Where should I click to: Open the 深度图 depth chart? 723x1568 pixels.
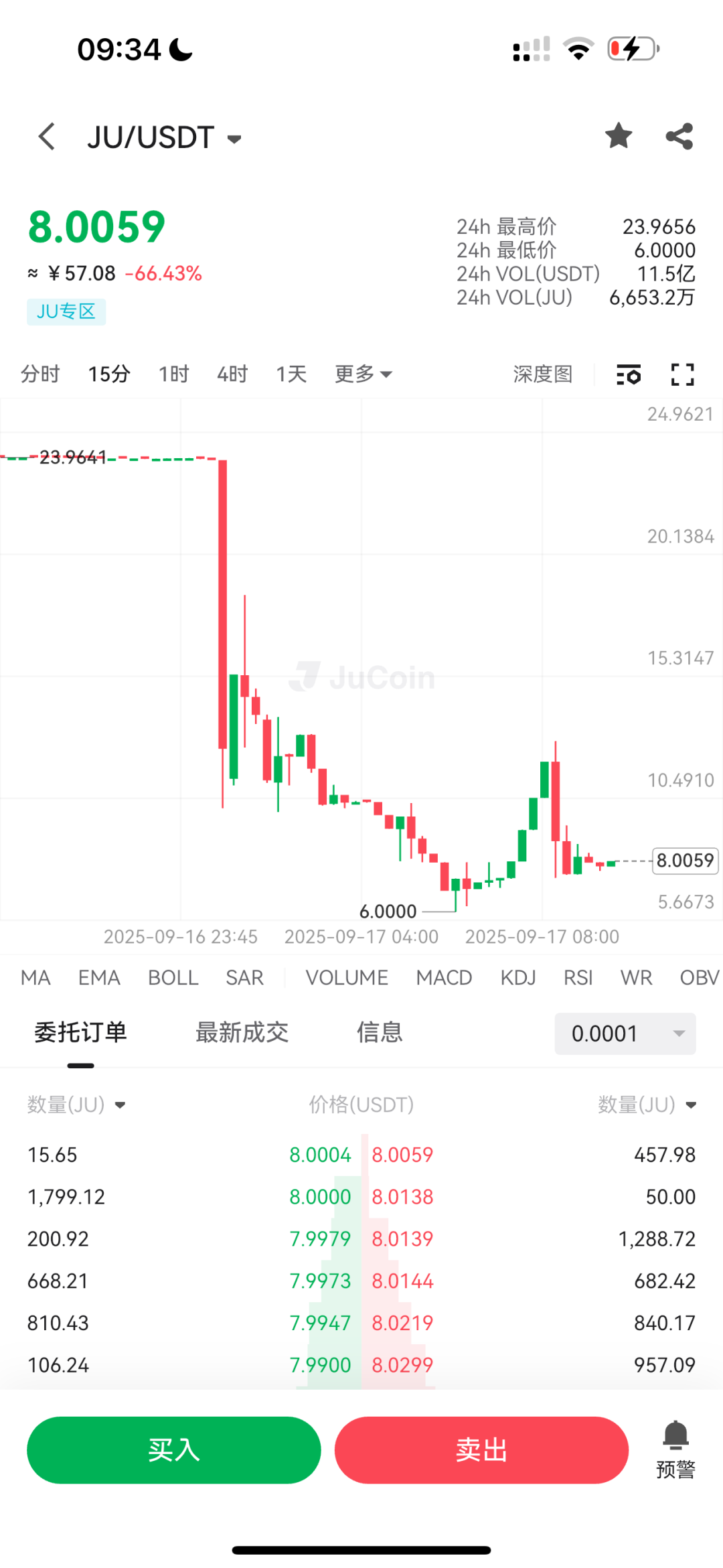(542, 374)
